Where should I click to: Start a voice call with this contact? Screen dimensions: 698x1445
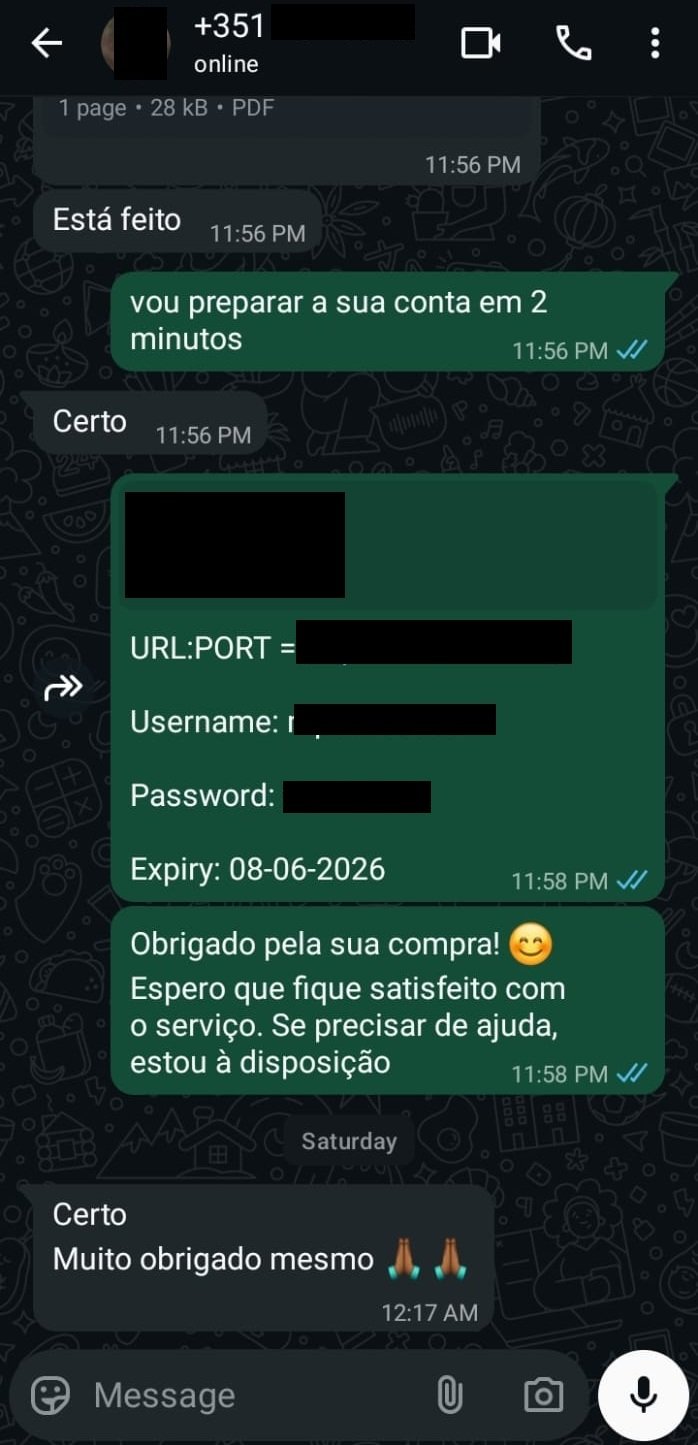click(x=573, y=43)
